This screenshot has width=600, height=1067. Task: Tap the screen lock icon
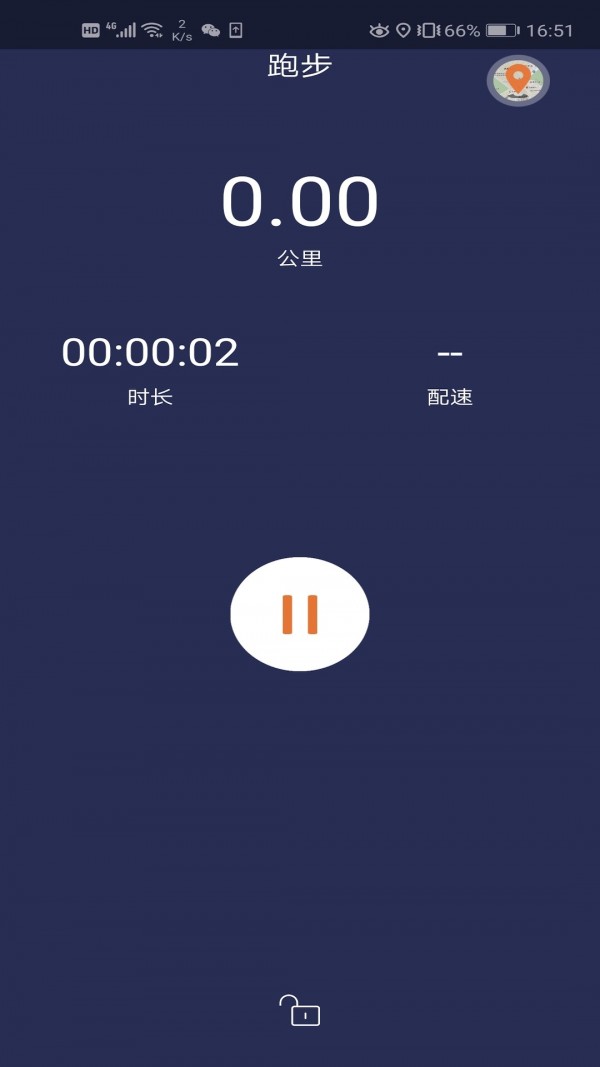coord(300,1010)
